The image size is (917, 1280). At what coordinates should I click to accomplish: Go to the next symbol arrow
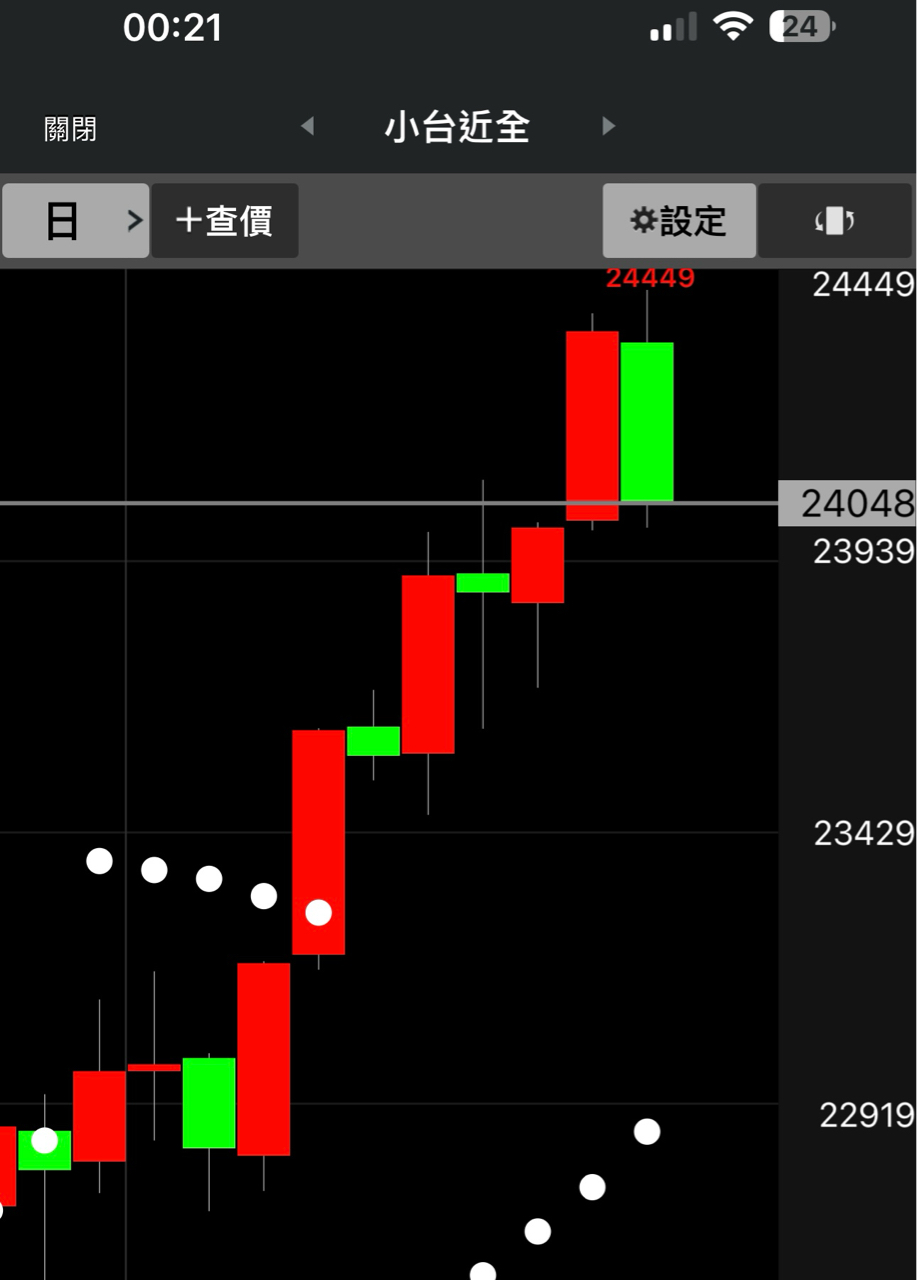(608, 126)
